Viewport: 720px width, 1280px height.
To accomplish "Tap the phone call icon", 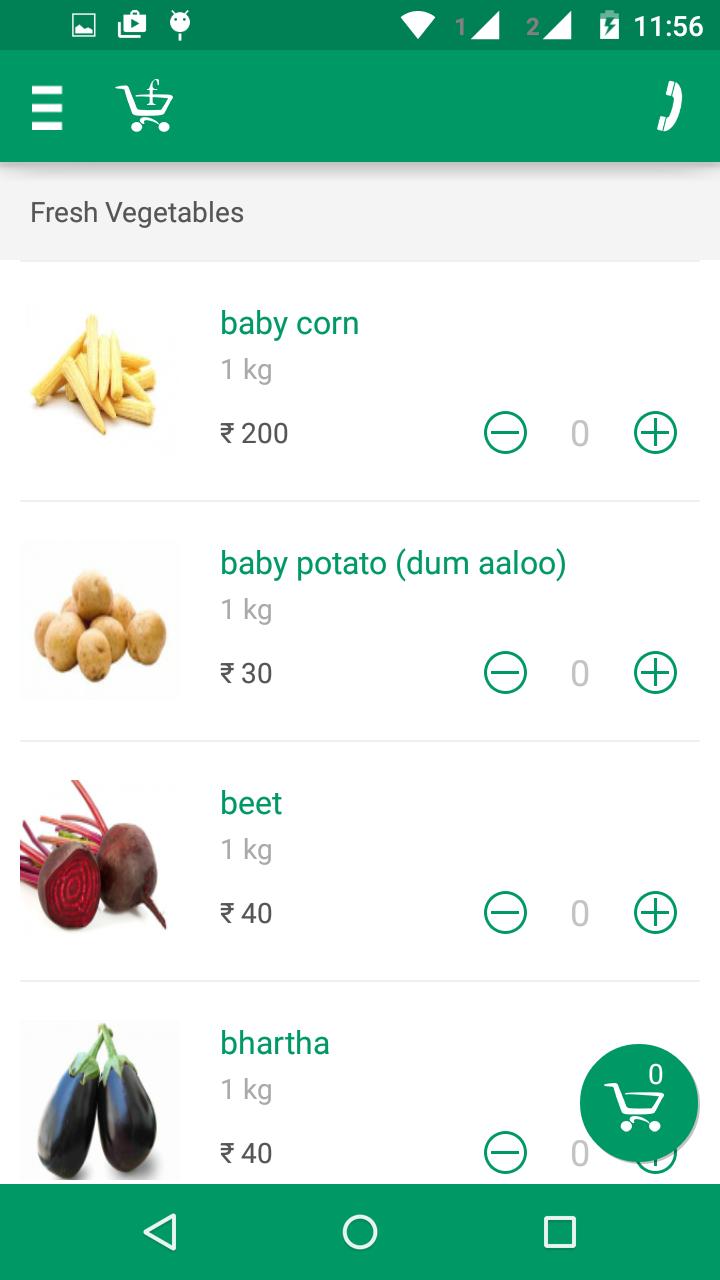I will click(669, 106).
